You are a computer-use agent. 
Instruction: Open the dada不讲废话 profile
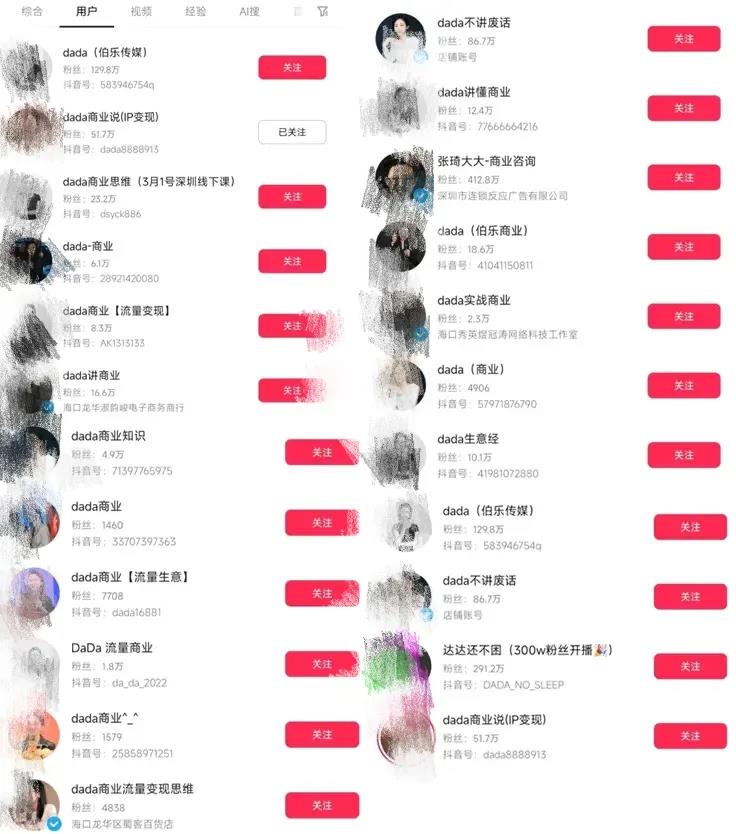coord(474,21)
